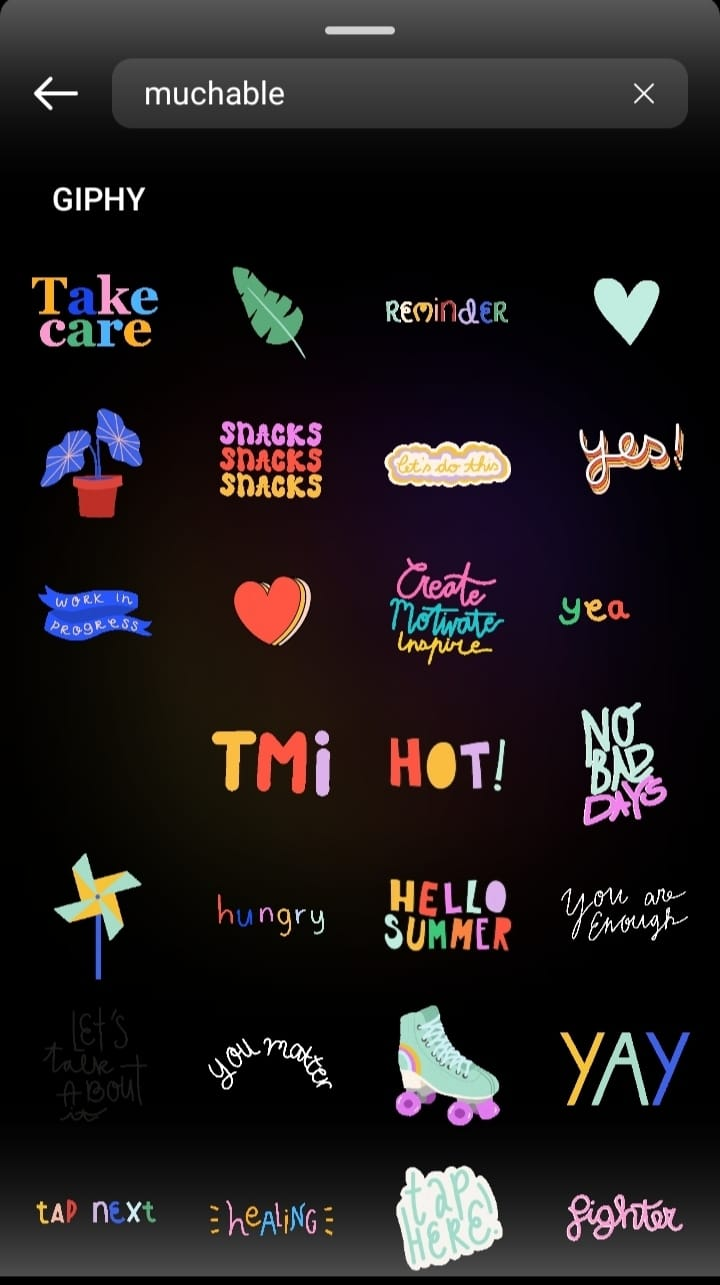Add the 'Reminder' sticker
The width and height of the screenshot is (720, 1285).
pyautogui.click(x=447, y=311)
